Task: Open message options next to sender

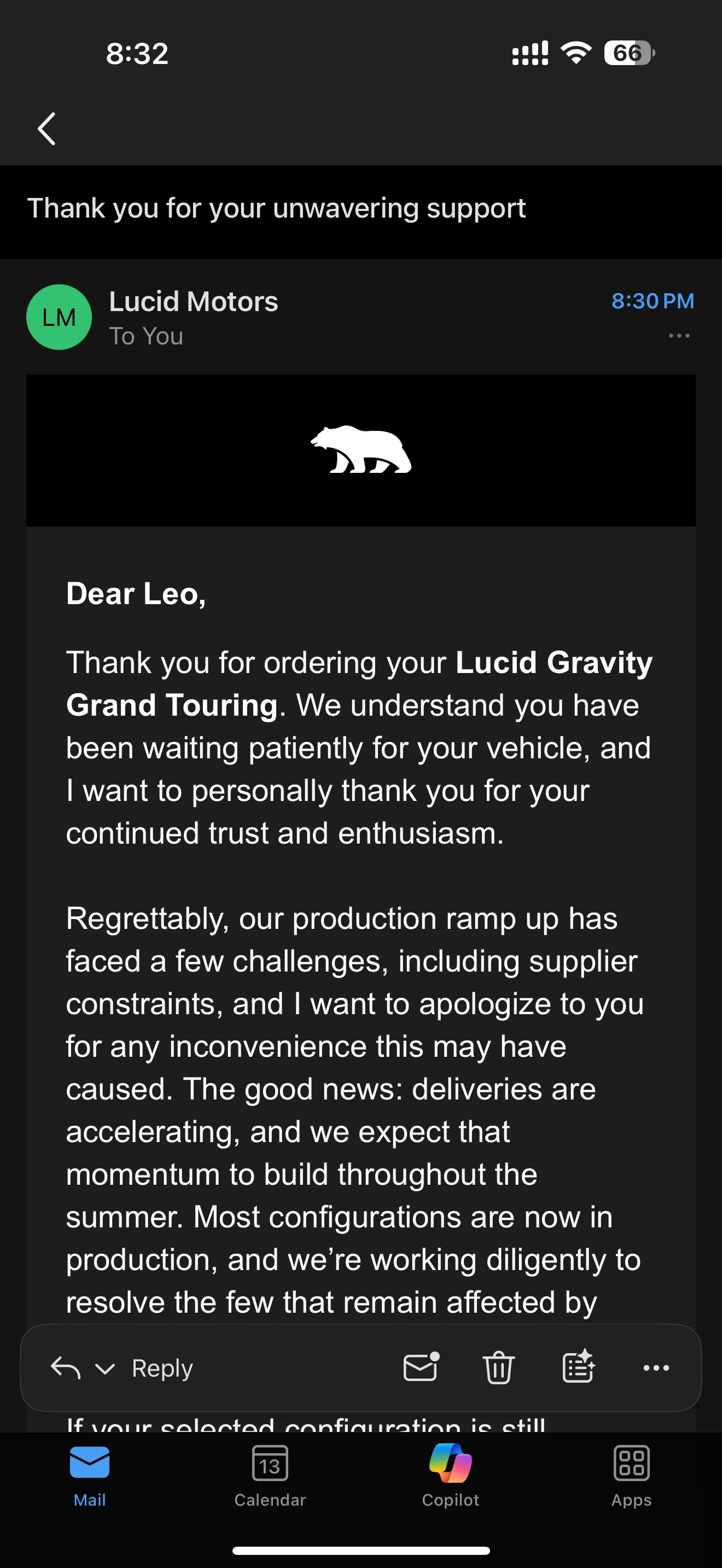Action: [x=679, y=336]
